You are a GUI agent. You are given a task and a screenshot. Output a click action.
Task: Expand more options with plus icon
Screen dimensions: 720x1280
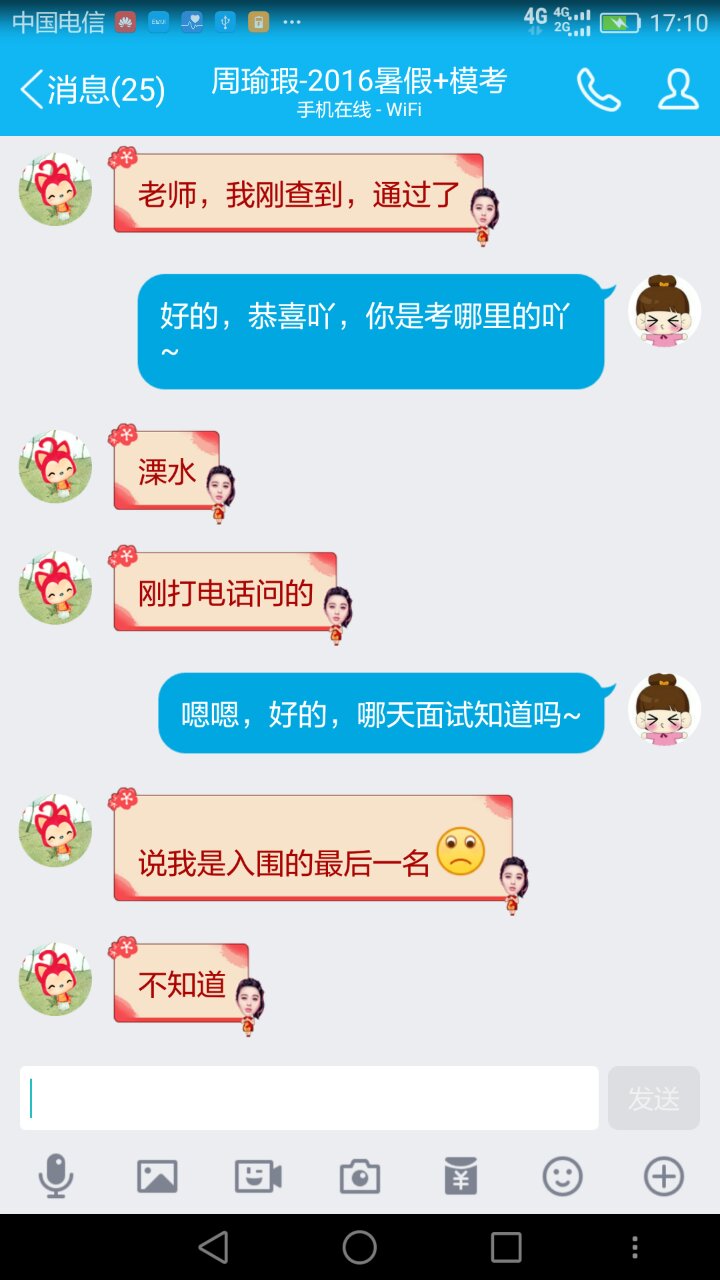click(x=664, y=1176)
